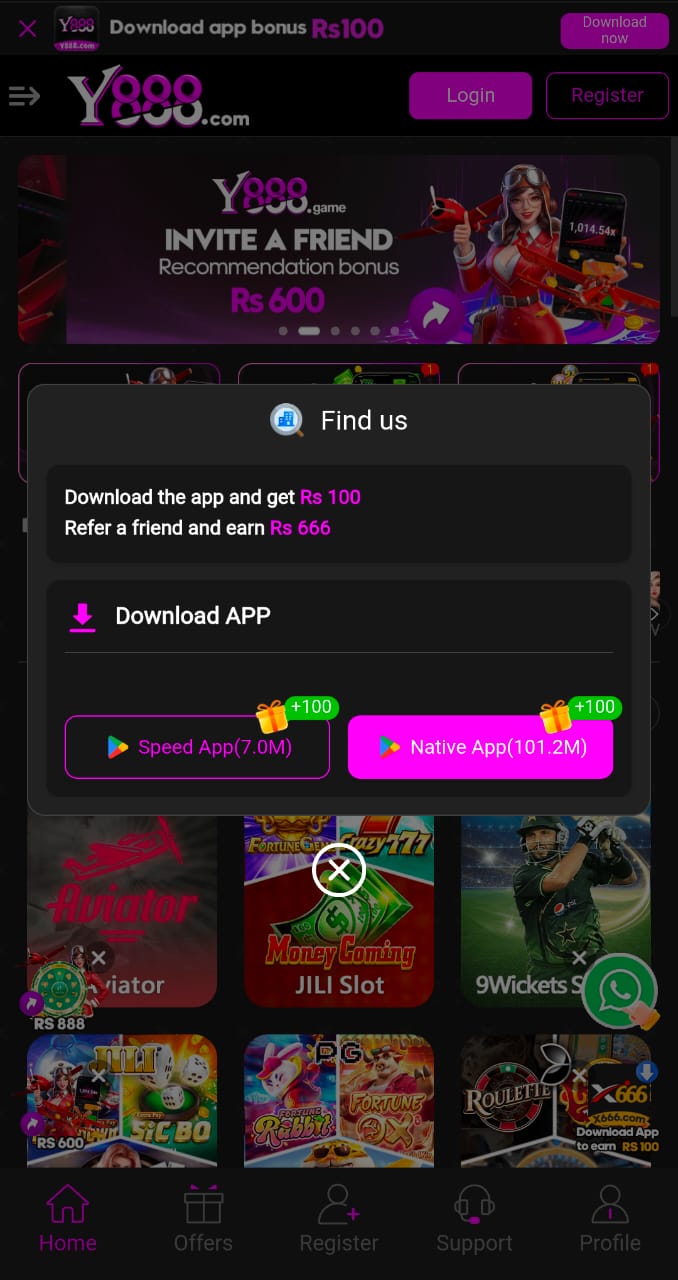The width and height of the screenshot is (678, 1280).
Task: Tap the Login button
Action: pos(470,96)
